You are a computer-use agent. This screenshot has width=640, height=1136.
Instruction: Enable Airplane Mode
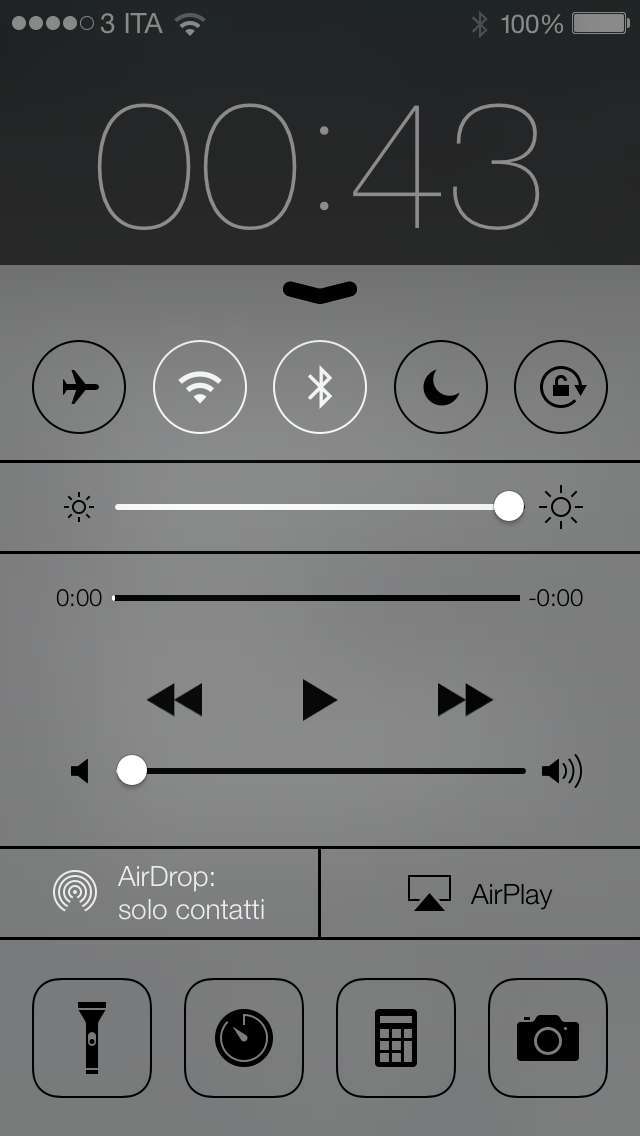(79, 387)
